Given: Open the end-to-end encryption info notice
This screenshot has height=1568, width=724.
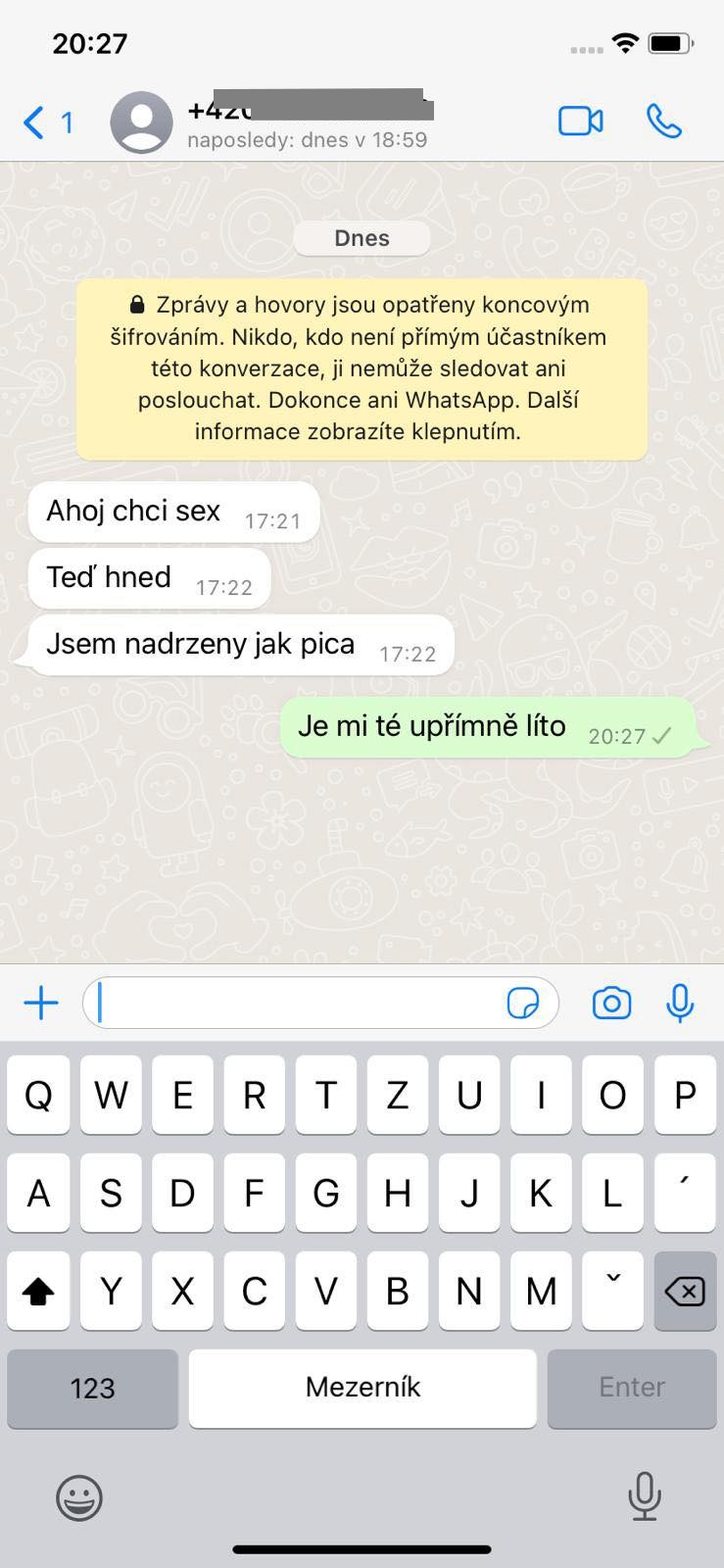Looking at the screenshot, I should pyautogui.click(x=362, y=368).
